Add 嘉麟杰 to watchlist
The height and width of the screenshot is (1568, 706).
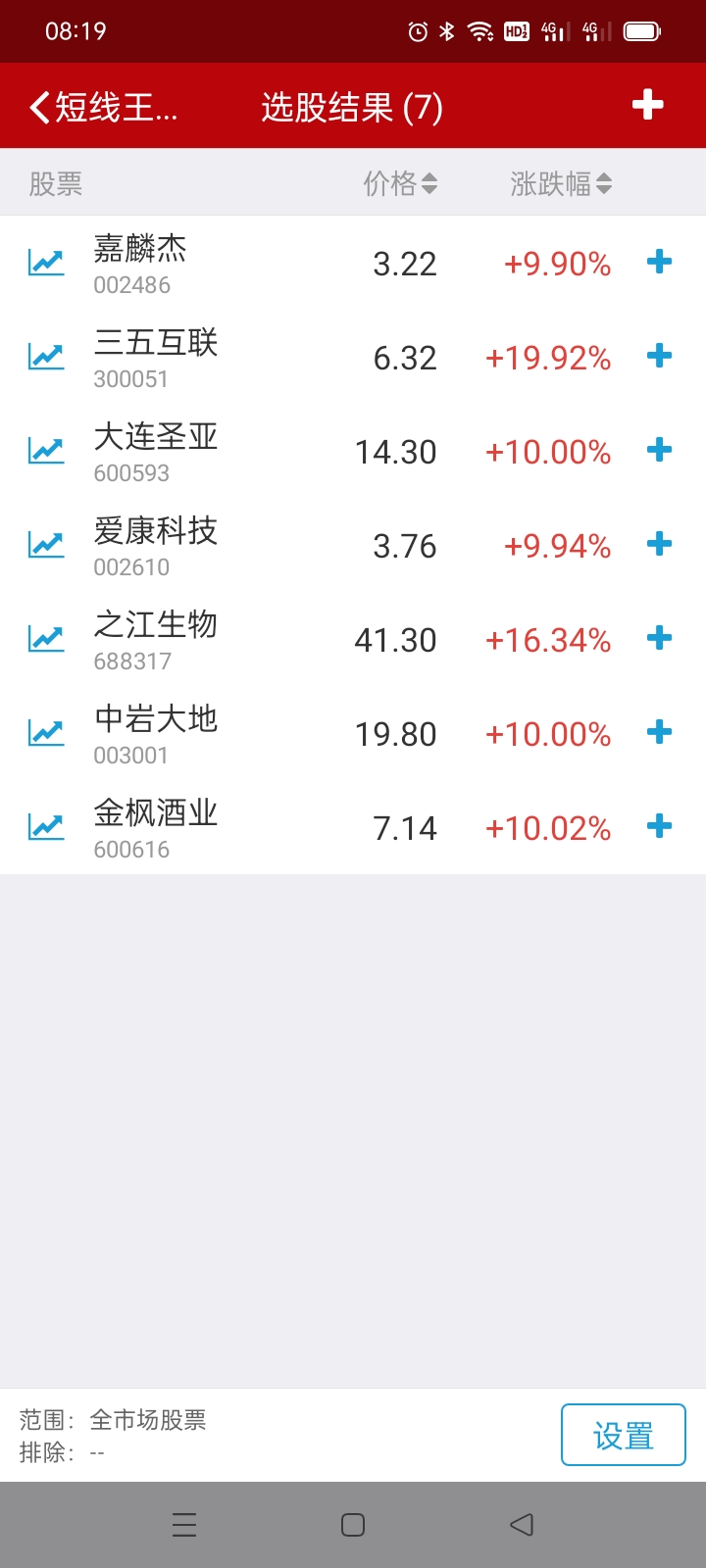pos(660,262)
